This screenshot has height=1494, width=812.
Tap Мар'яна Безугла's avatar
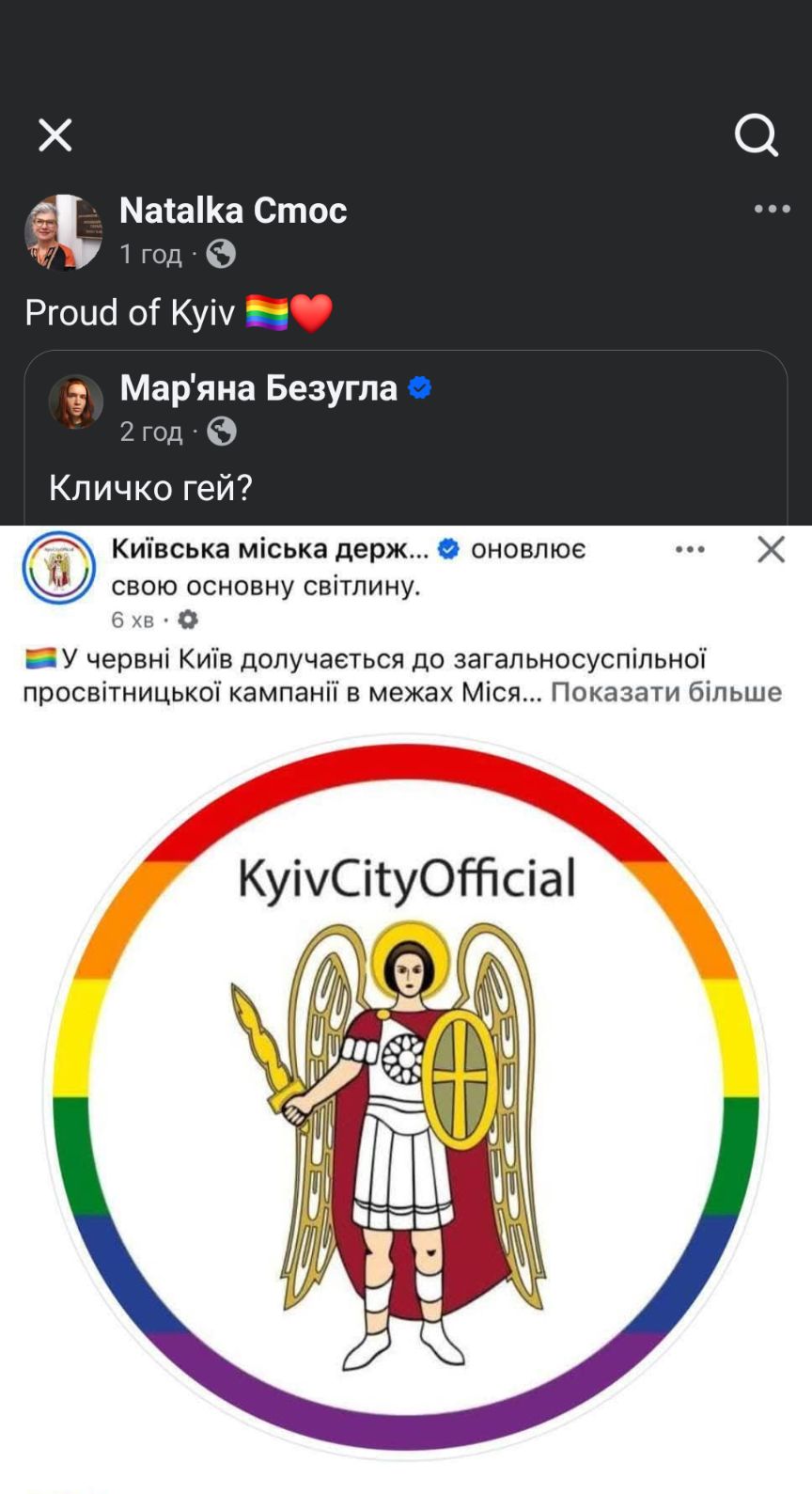click(76, 401)
